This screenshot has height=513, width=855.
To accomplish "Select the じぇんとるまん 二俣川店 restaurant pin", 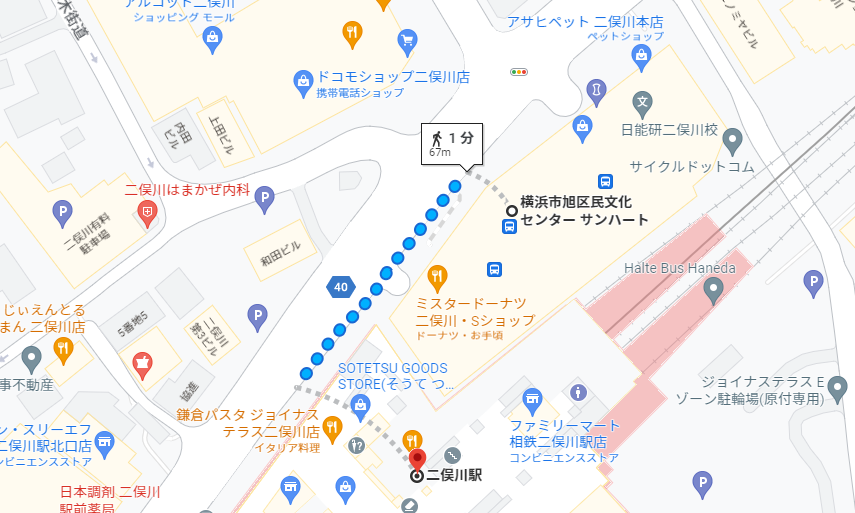I will [x=63, y=348].
